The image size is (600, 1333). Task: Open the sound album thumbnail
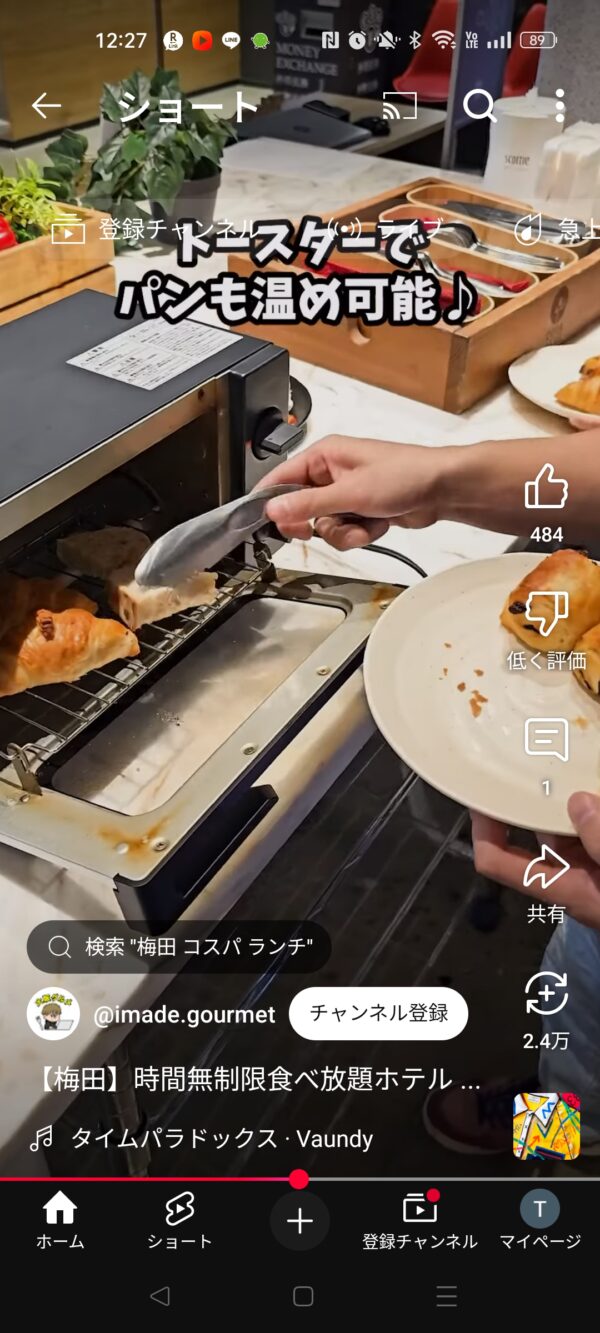coord(546,1125)
